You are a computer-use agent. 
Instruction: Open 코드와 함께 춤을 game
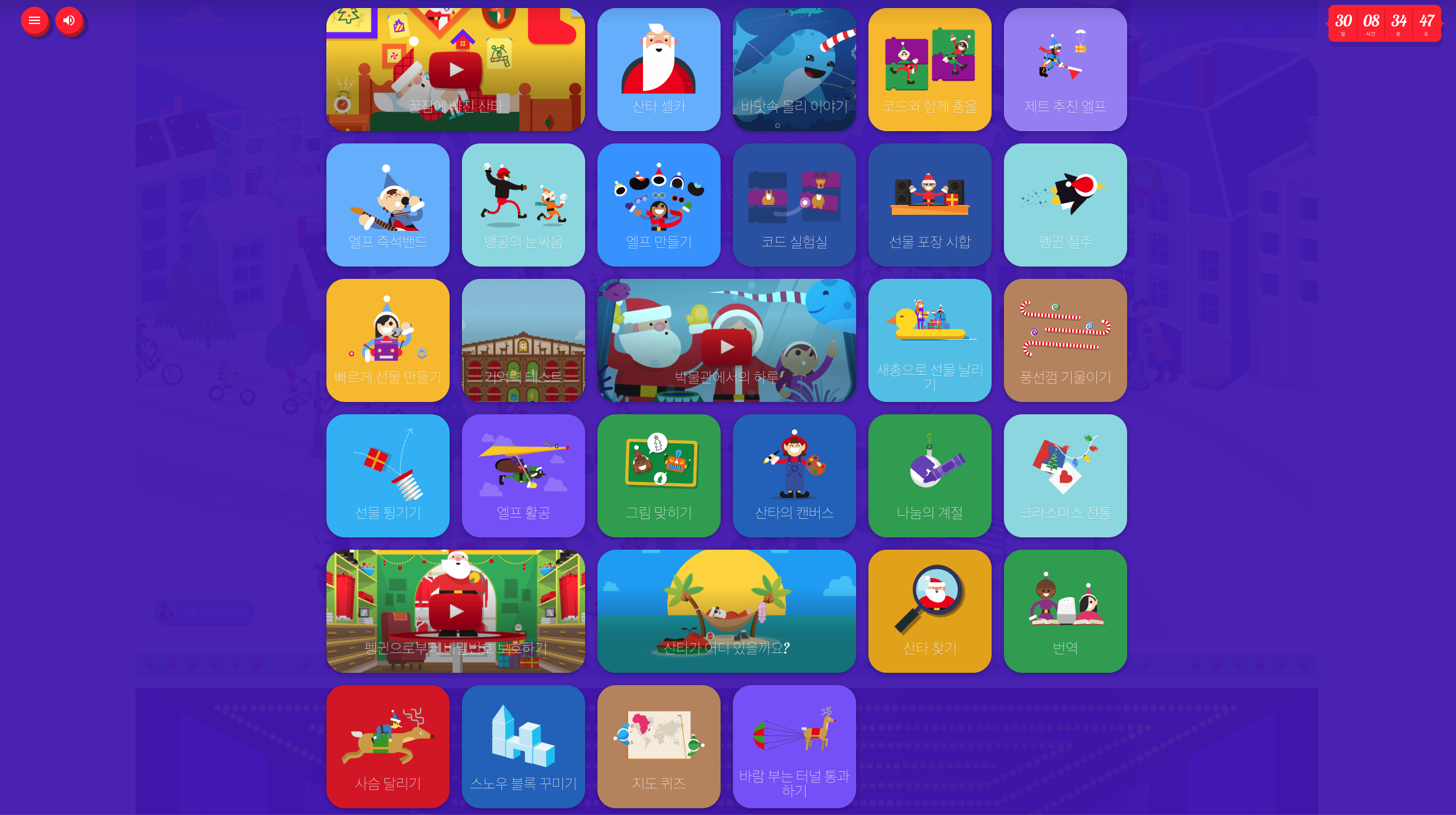(x=929, y=70)
